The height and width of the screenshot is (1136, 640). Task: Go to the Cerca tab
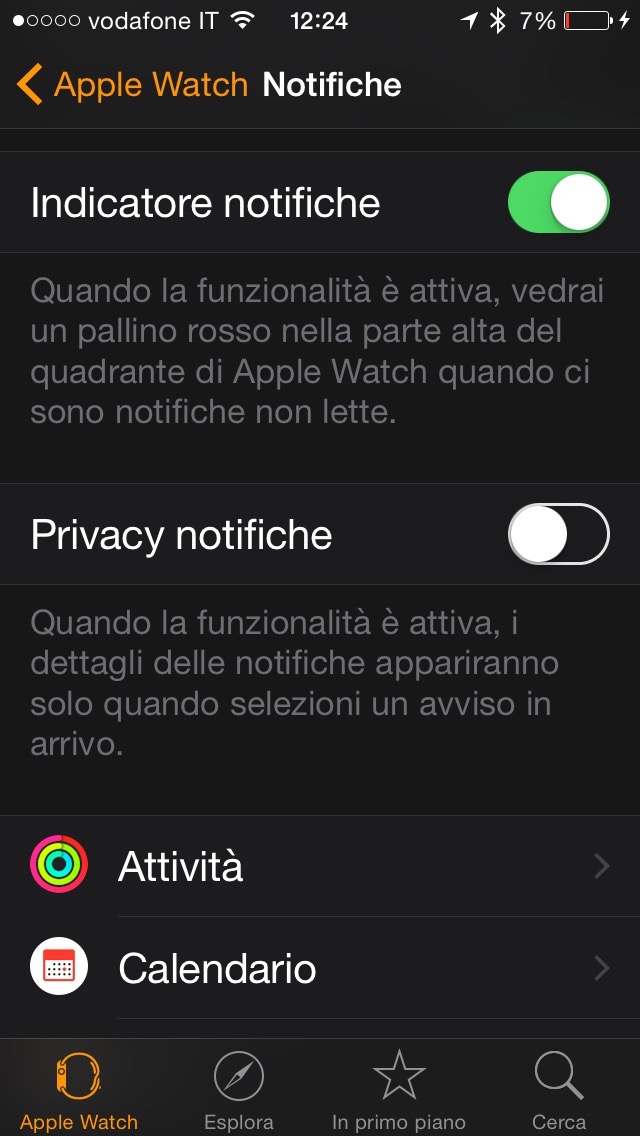[x=559, y=1088]
